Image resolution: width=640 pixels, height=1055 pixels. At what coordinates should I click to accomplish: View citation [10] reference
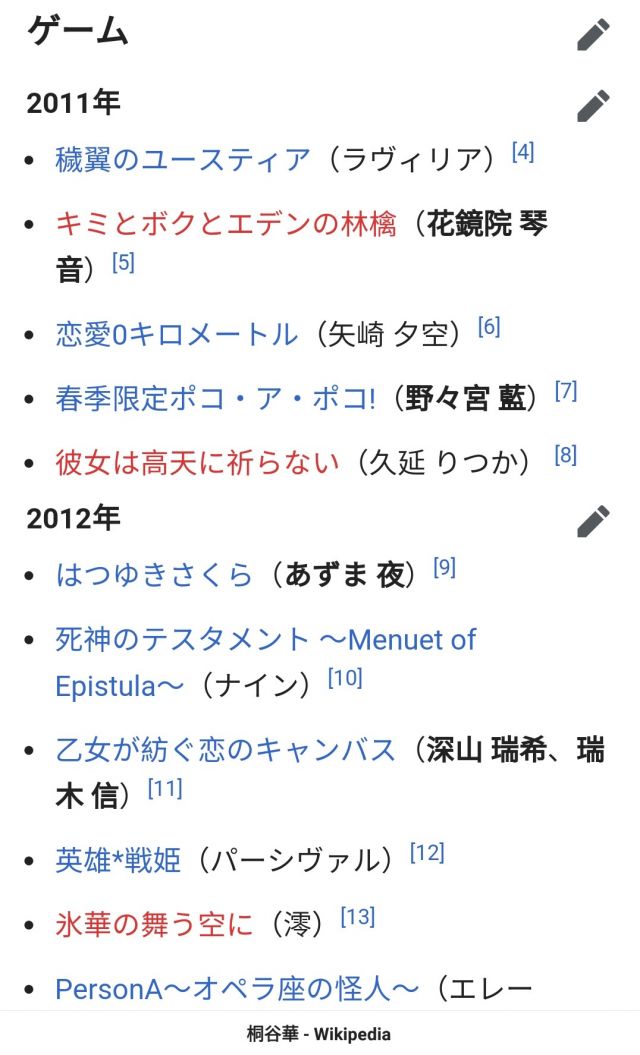tap(345, 678)
